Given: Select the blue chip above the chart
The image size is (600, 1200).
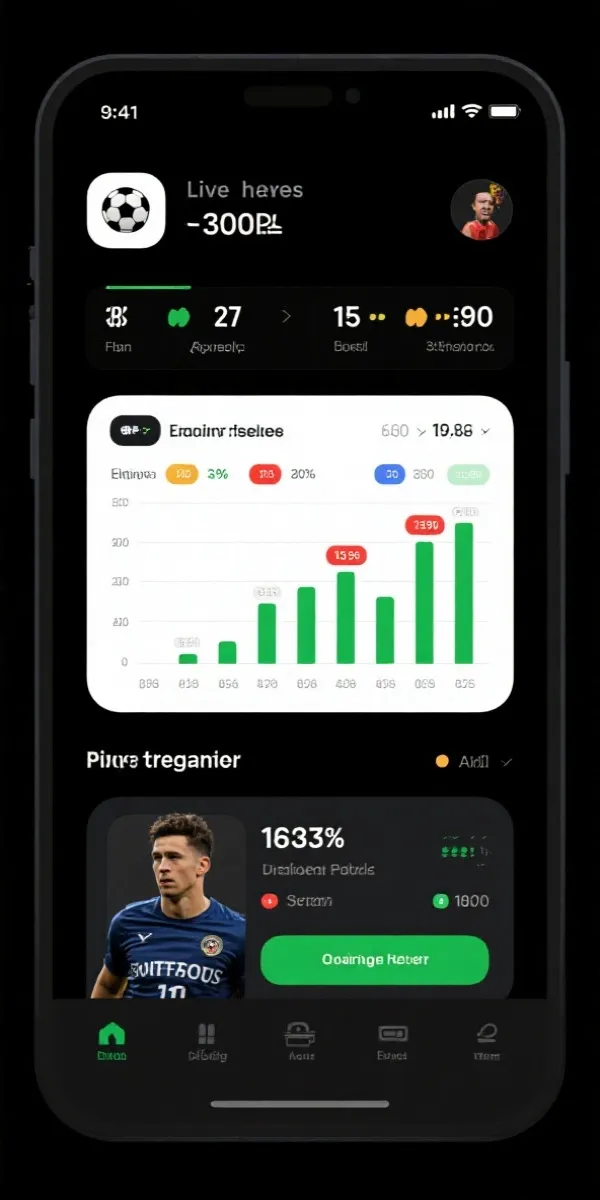Looking at the screenshot, I should [390, 474].
